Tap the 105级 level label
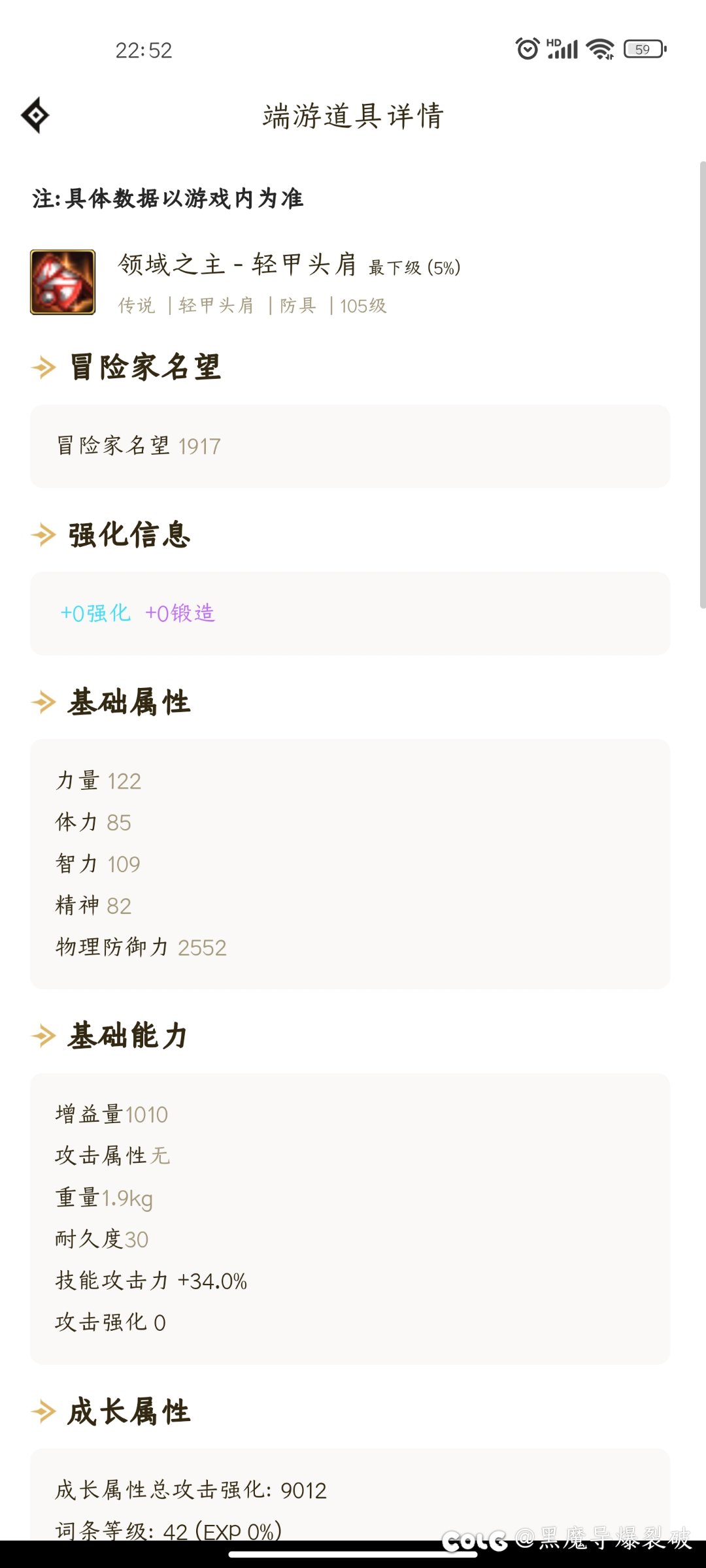This screenshot has width=706, height=1568. tap(363, 305)
